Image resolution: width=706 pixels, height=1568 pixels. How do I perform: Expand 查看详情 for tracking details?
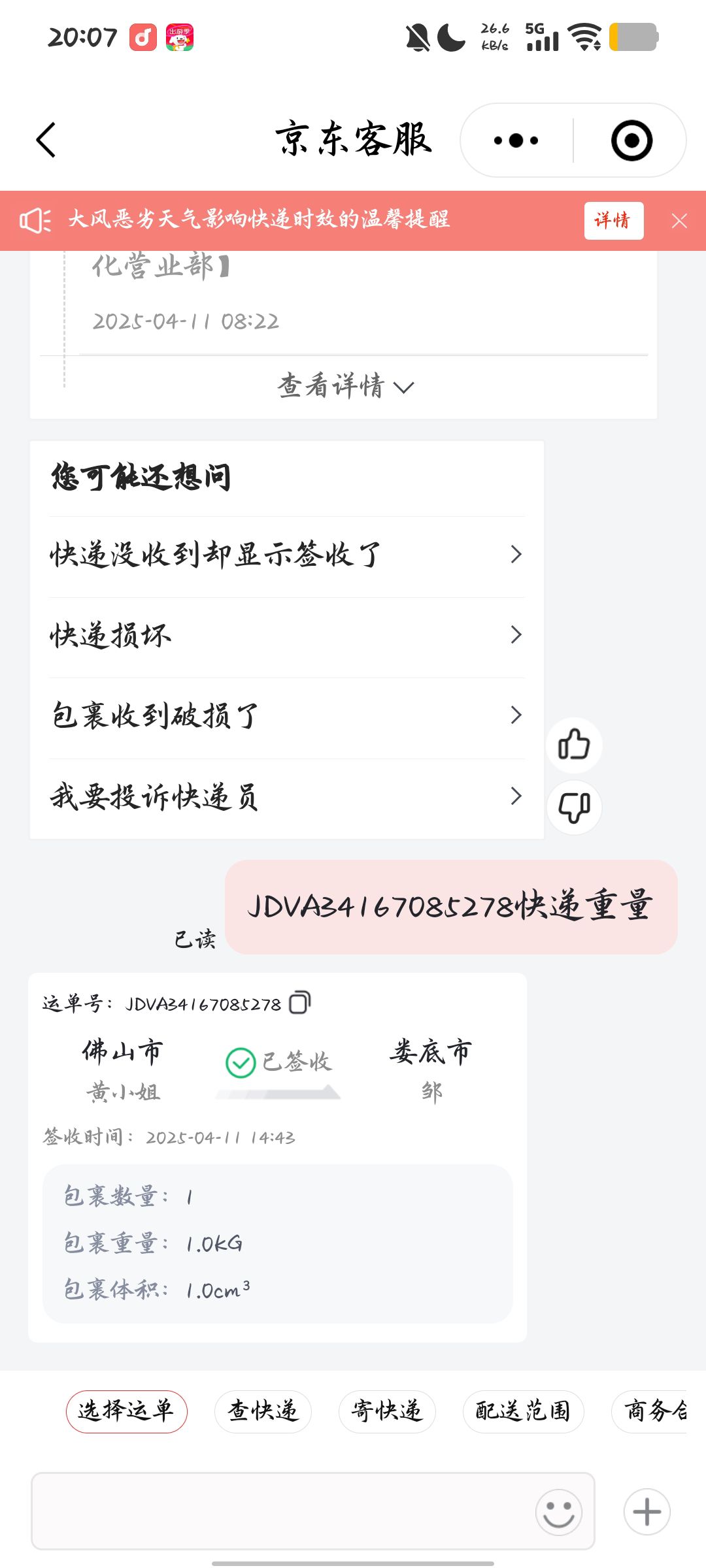tap(345, 386)
